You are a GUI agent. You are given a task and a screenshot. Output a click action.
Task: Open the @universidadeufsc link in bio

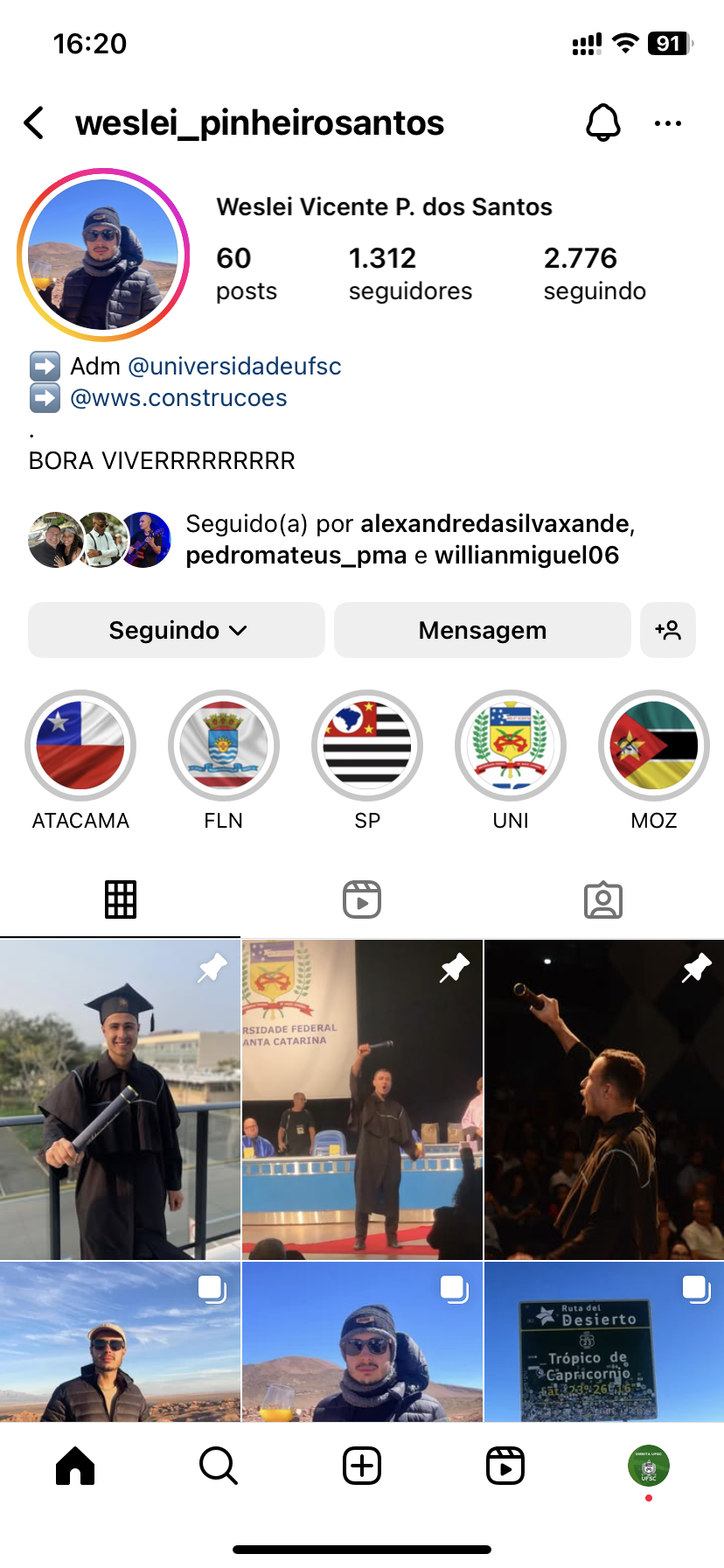click(234, 366)
